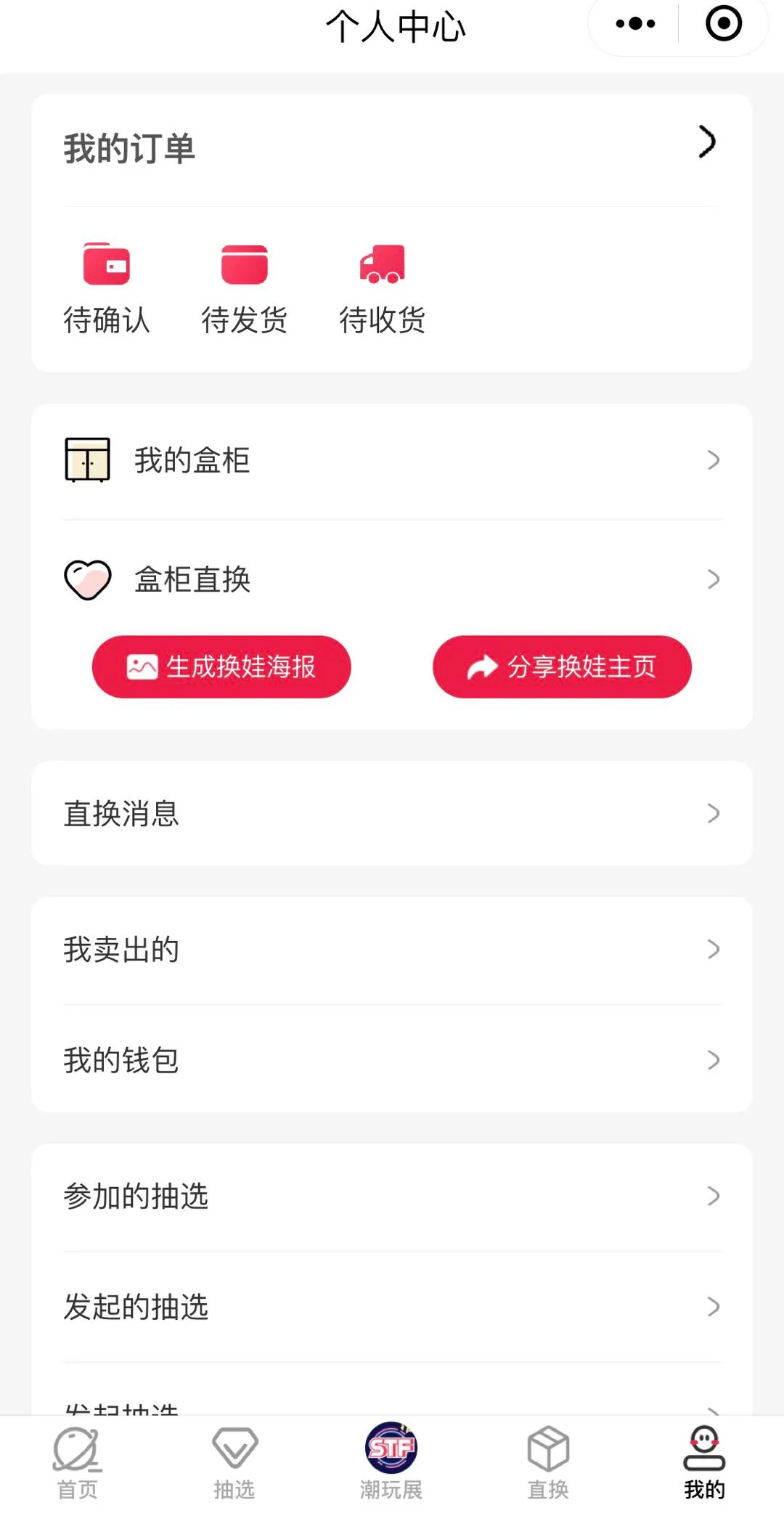This screenshot has height=1513, width=784.
Task: Open 我的订单 to view all orders
Action: [392, 148]
